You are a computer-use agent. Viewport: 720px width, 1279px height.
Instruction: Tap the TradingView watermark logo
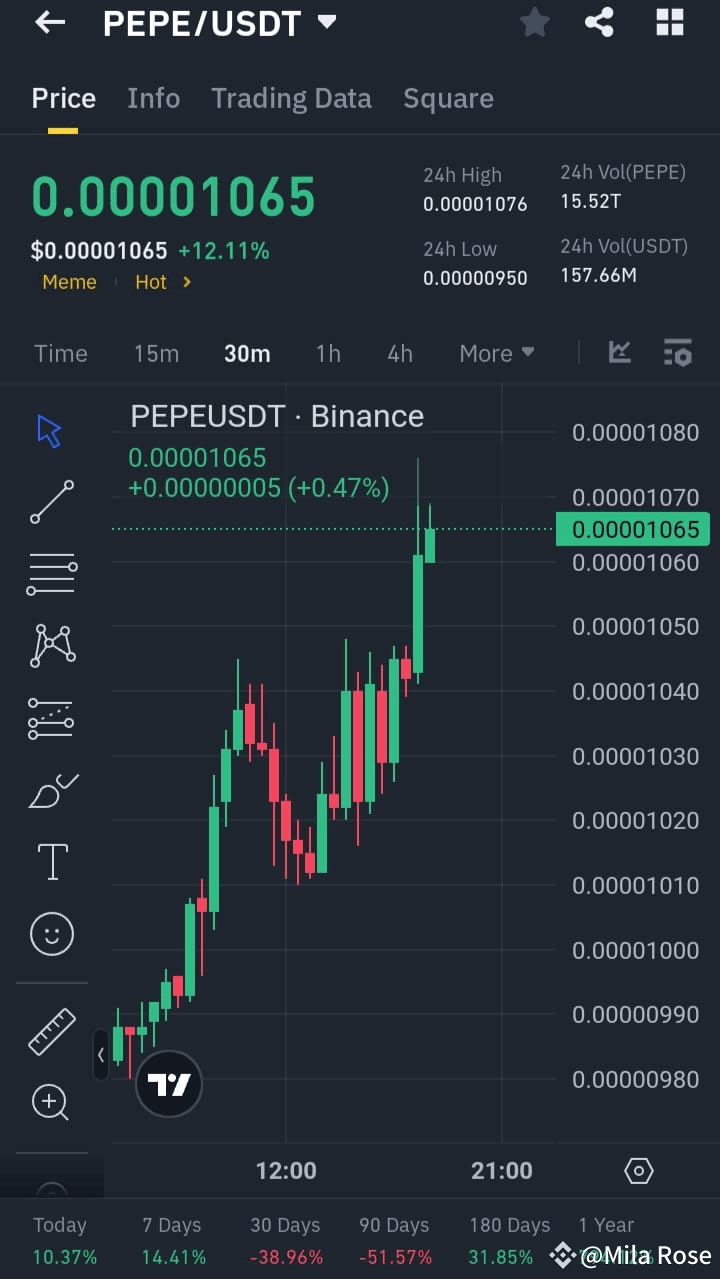pos(169,1083)
